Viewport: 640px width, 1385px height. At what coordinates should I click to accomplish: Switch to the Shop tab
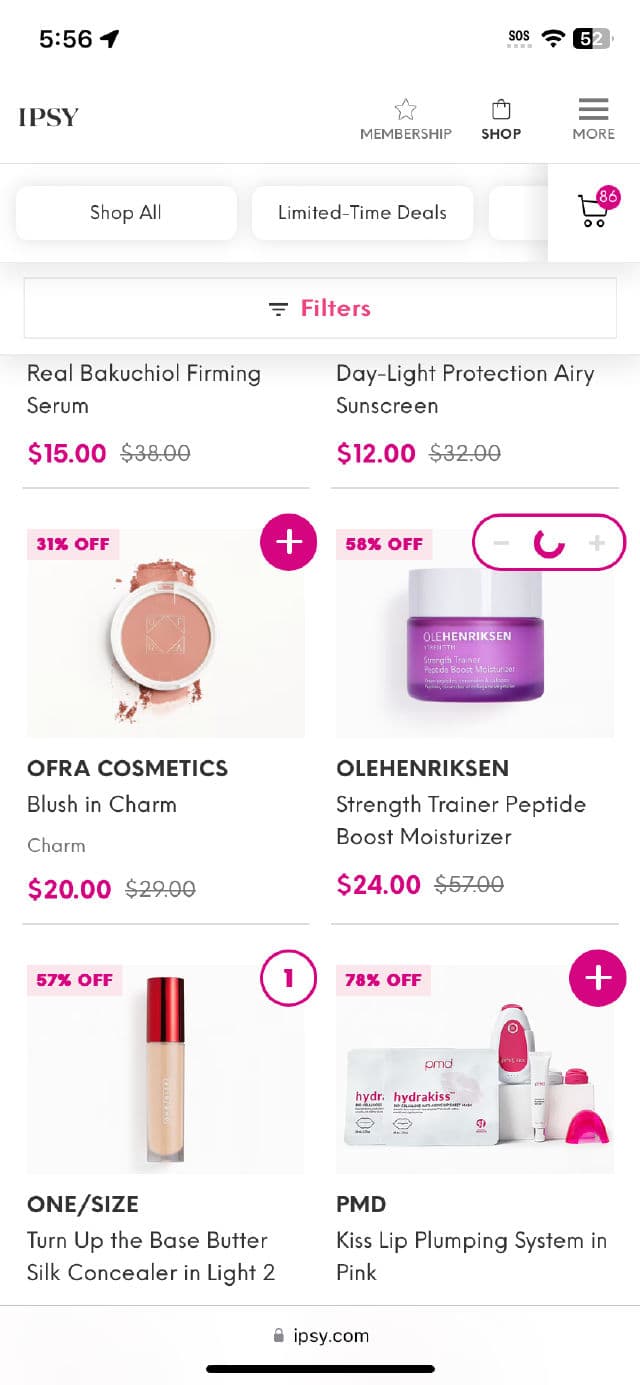[501, 120]
